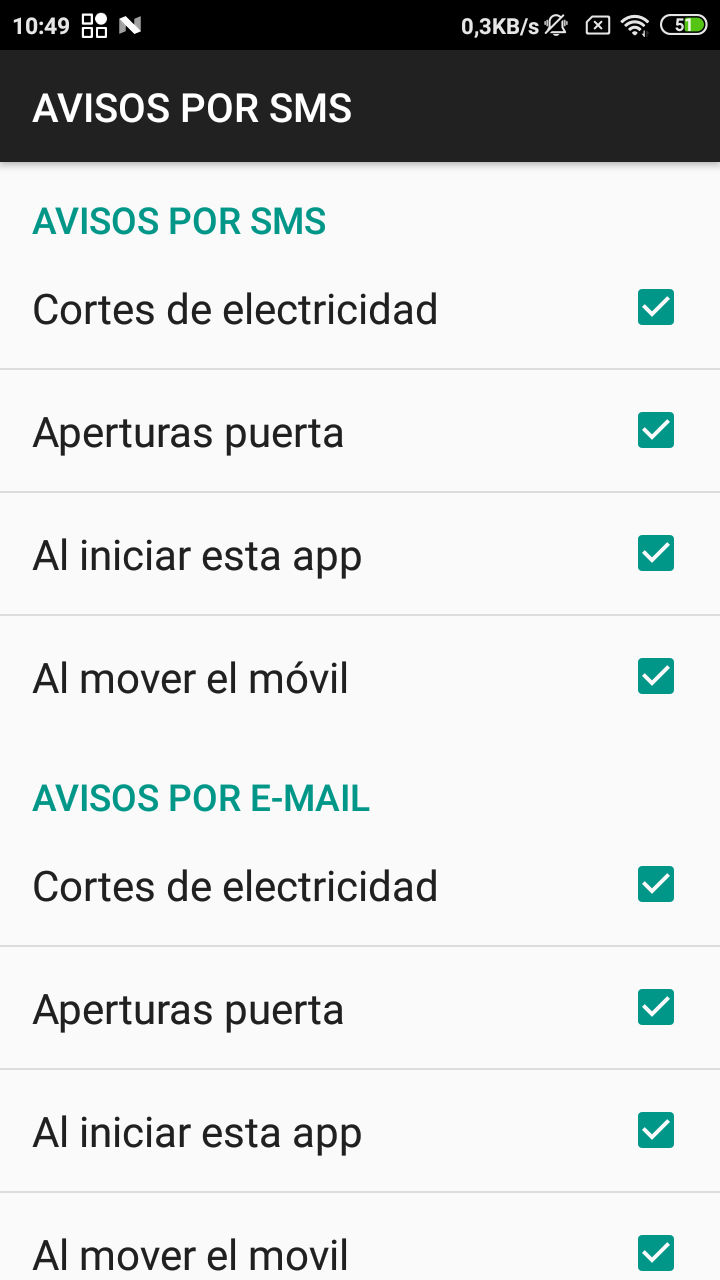The width and height of the screenshot is (720, 1280).
Task: Turn off e-mail alert Al mover el movil
Action: pos(656,1252)
